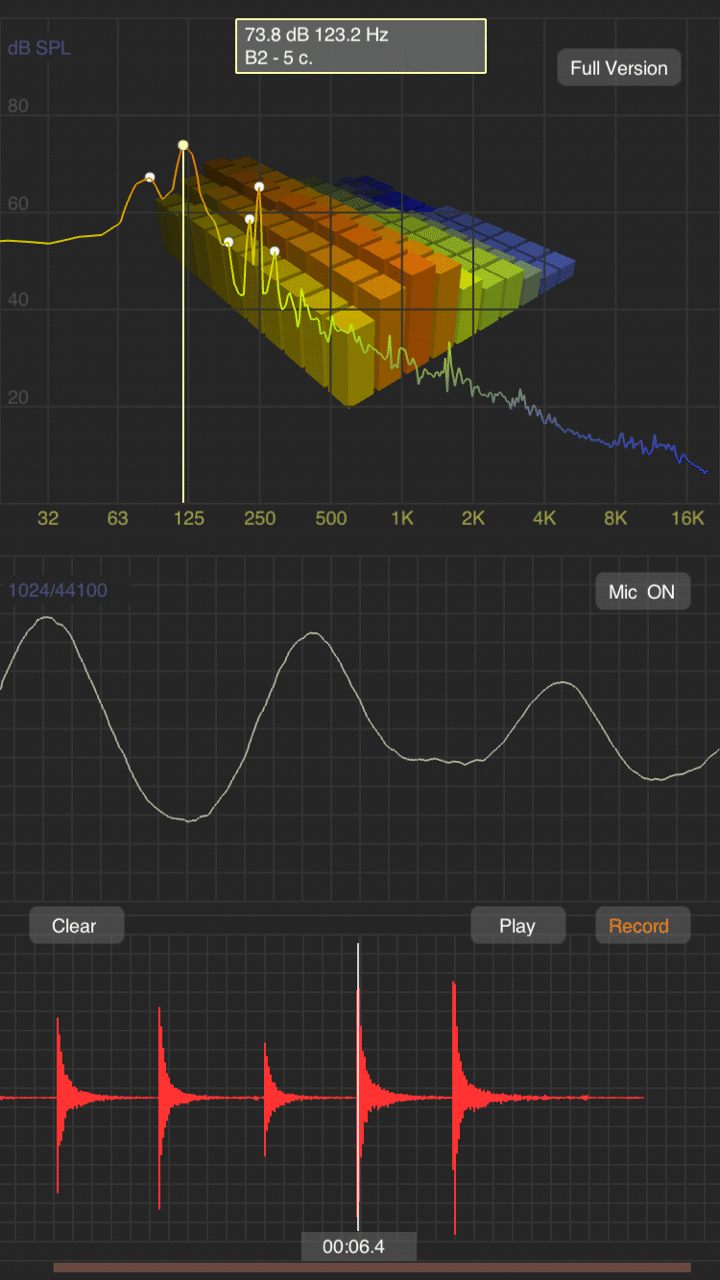Open the Full Version upgrade button
The height and width of the screenshot is (1280, 720).
pyautogui.click(x=619, y=68)
